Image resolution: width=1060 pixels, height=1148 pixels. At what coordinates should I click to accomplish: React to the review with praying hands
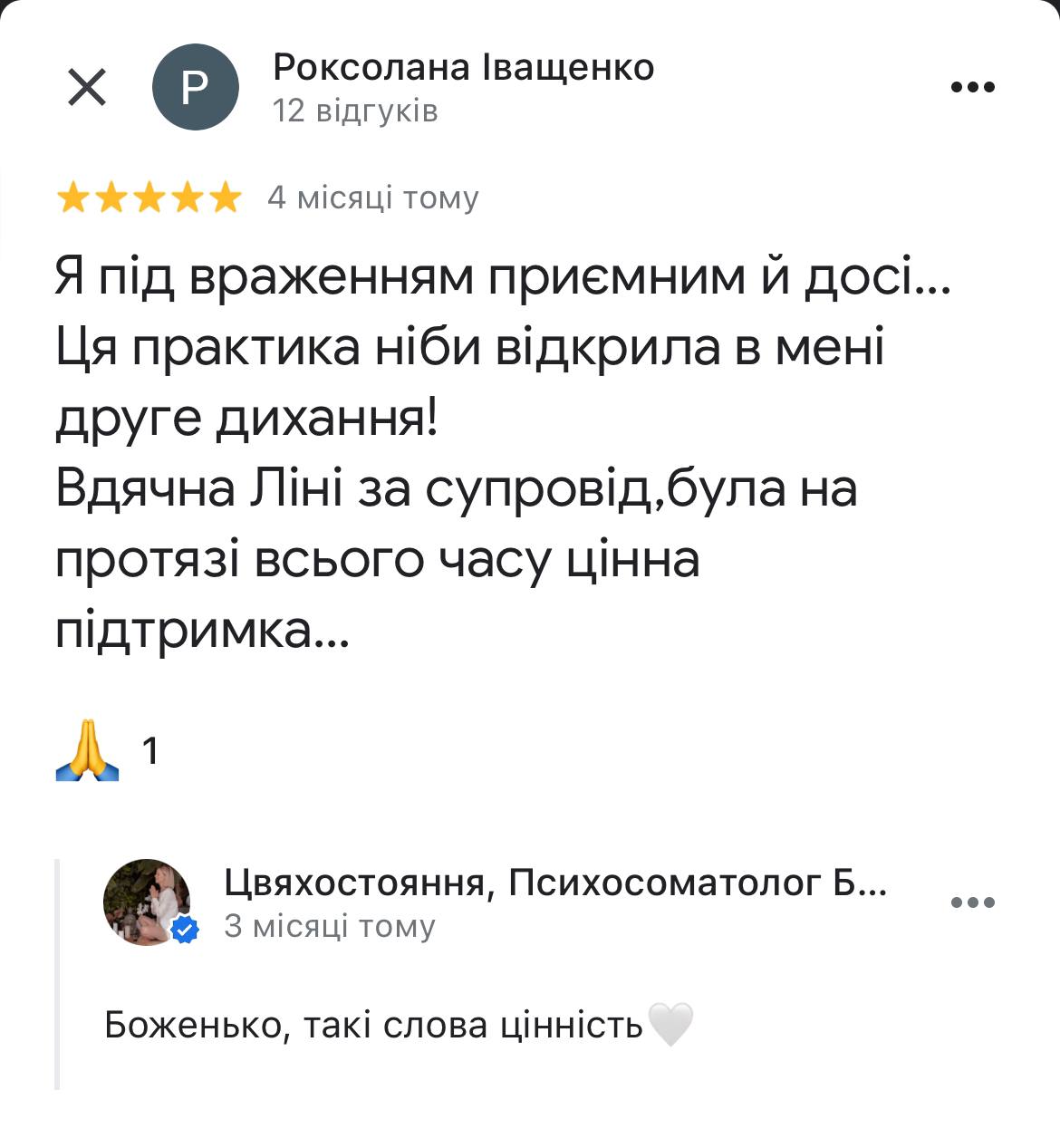pos(88,751)
